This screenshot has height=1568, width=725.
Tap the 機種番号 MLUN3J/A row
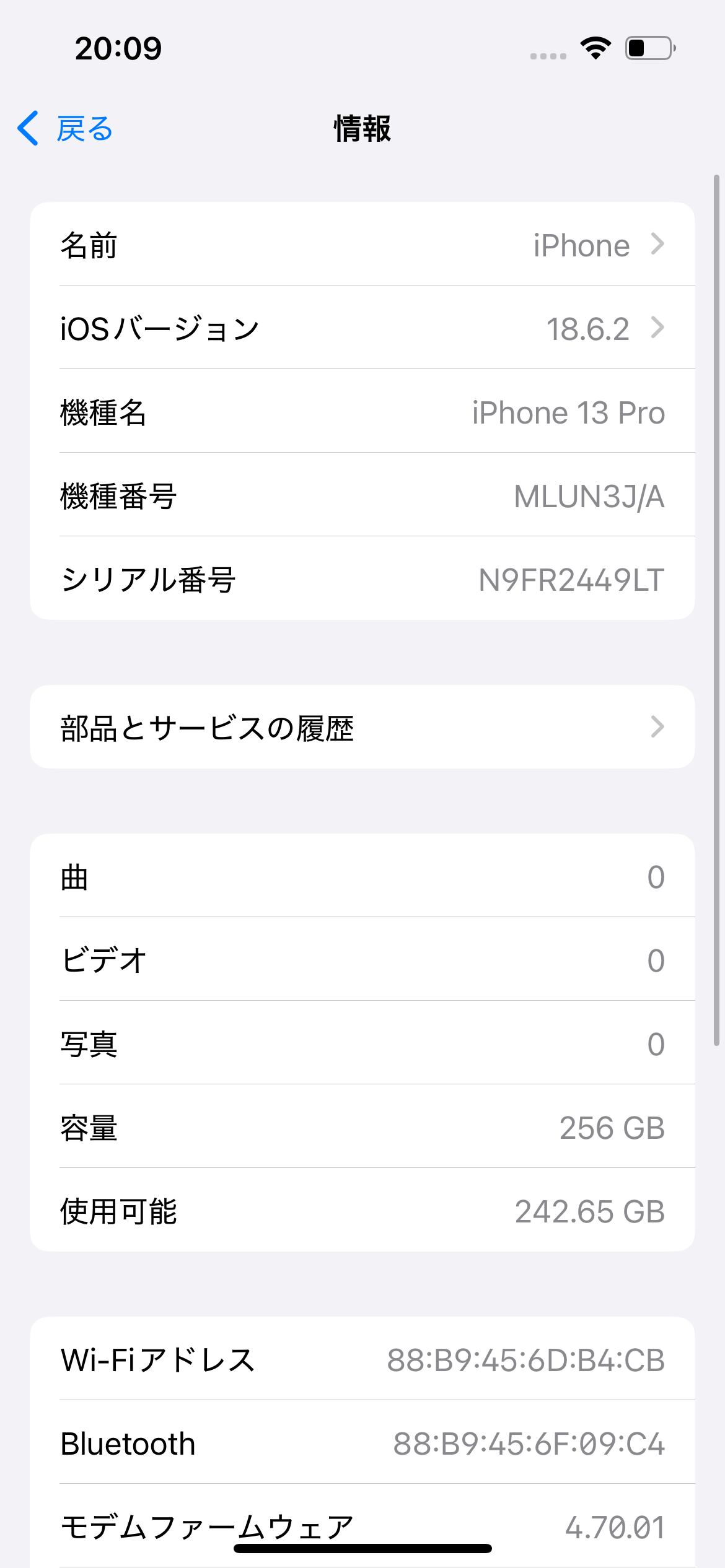click(x=362, y=495)
